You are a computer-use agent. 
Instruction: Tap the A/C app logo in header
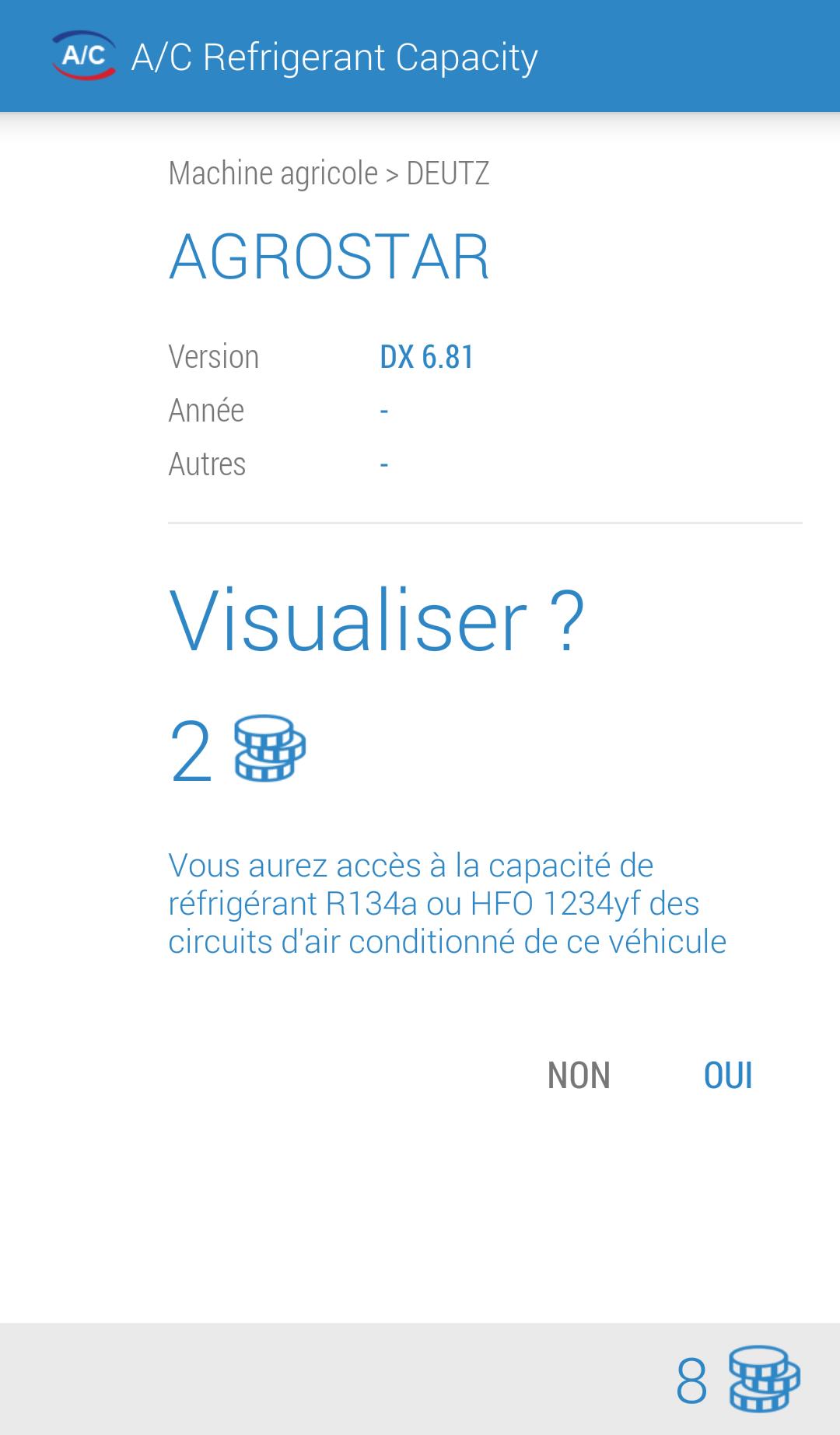84,56
